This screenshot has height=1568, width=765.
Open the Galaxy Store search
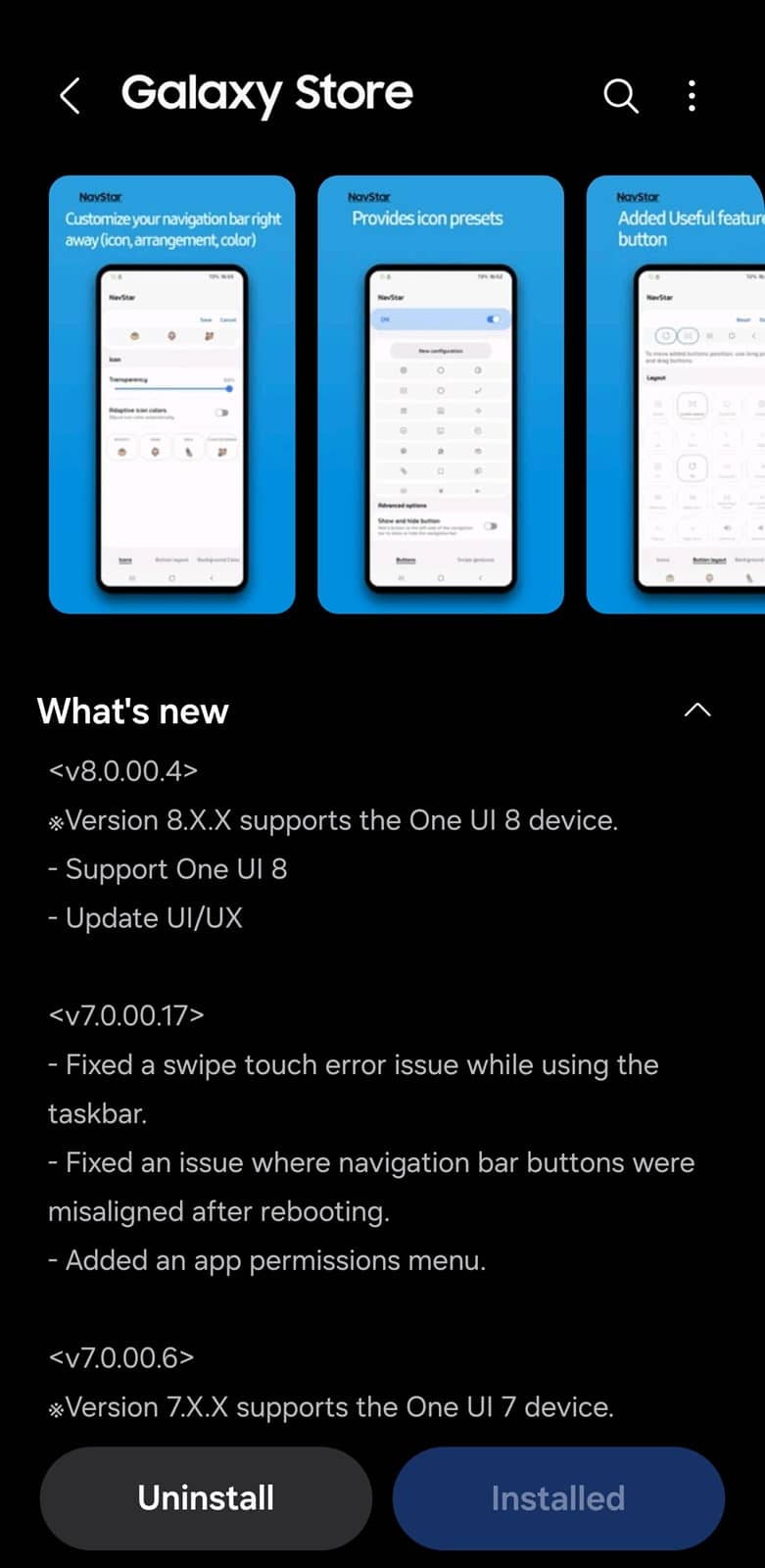[620, 96]
